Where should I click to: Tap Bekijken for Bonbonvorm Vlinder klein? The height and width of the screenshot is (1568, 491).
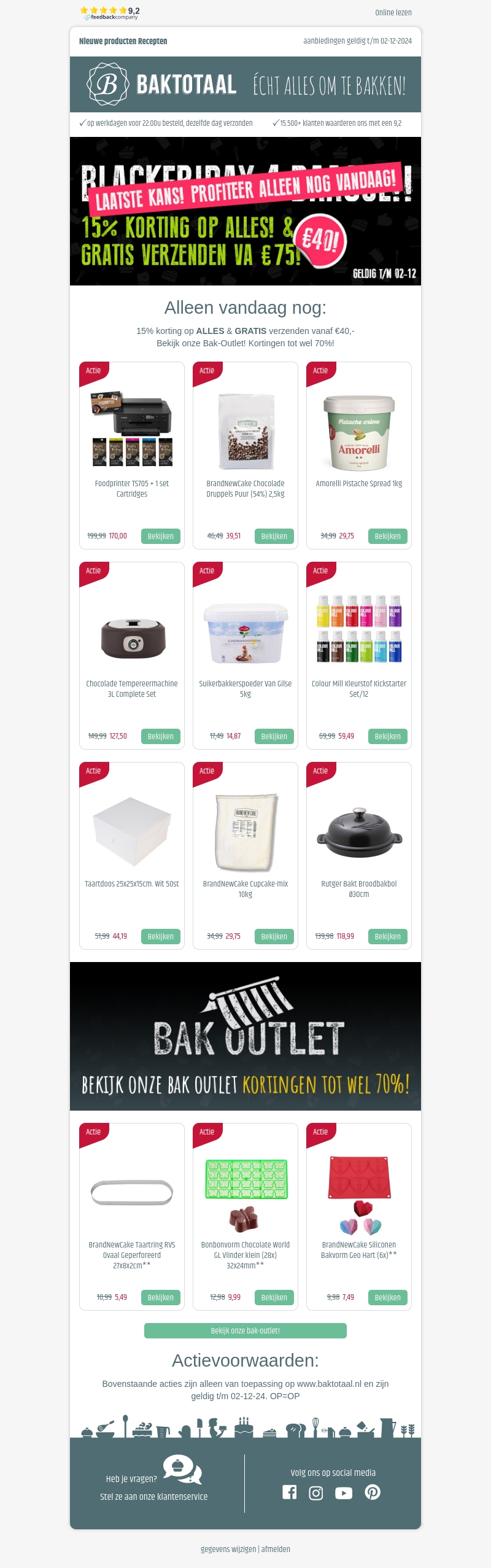click(274, 1297)
